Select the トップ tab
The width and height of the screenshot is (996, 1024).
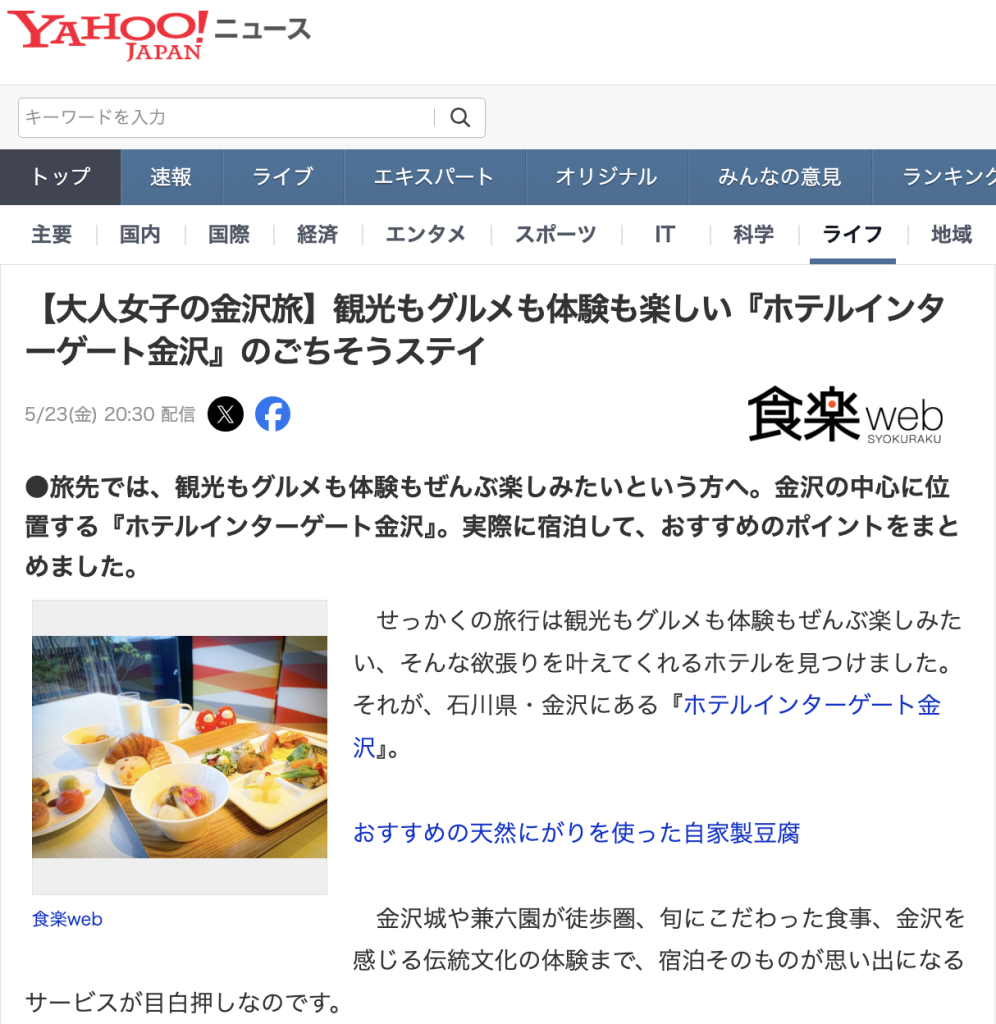(x=60, y=177)
